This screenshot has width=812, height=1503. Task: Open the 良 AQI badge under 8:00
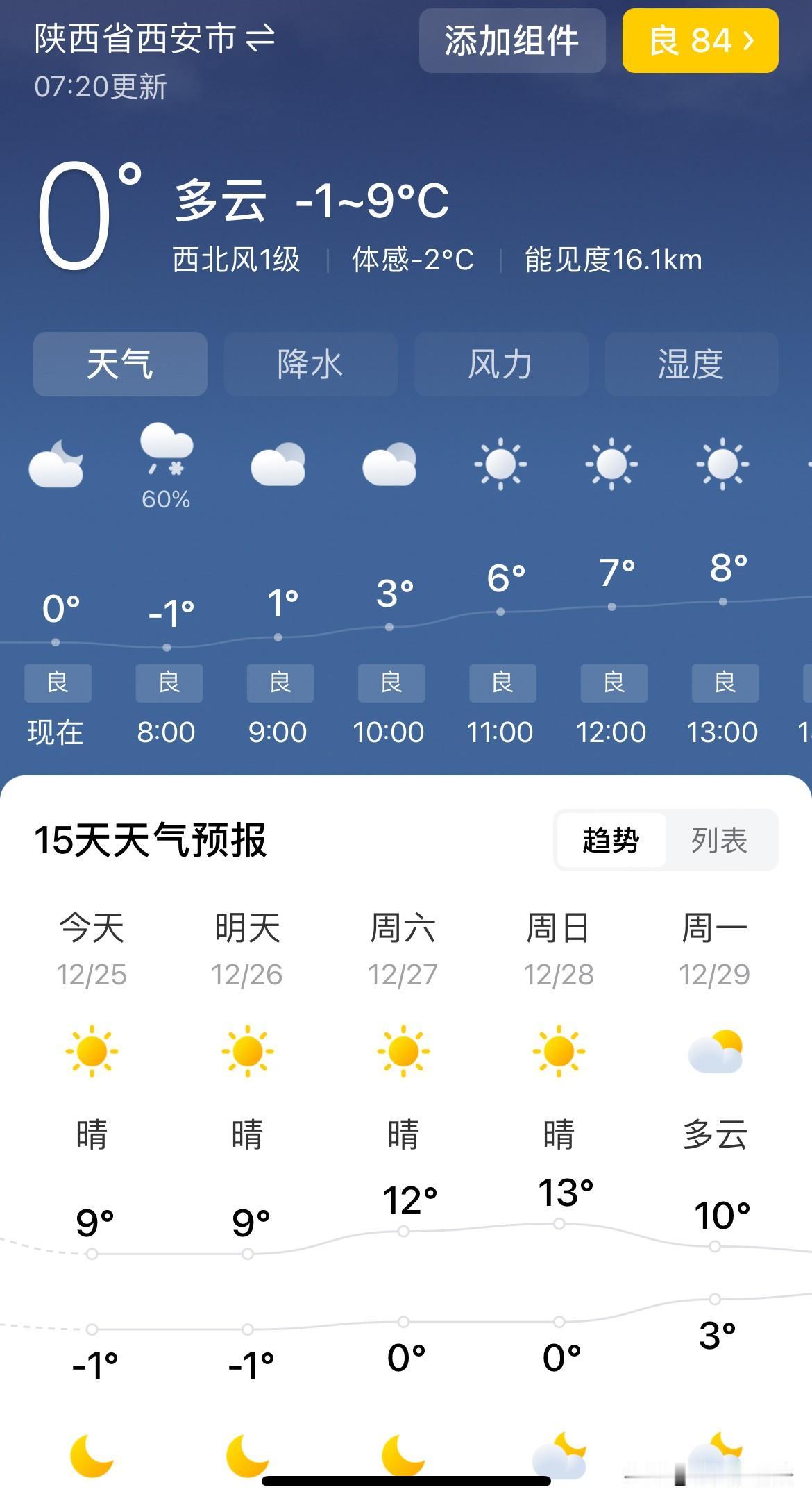tap(168, 682)
